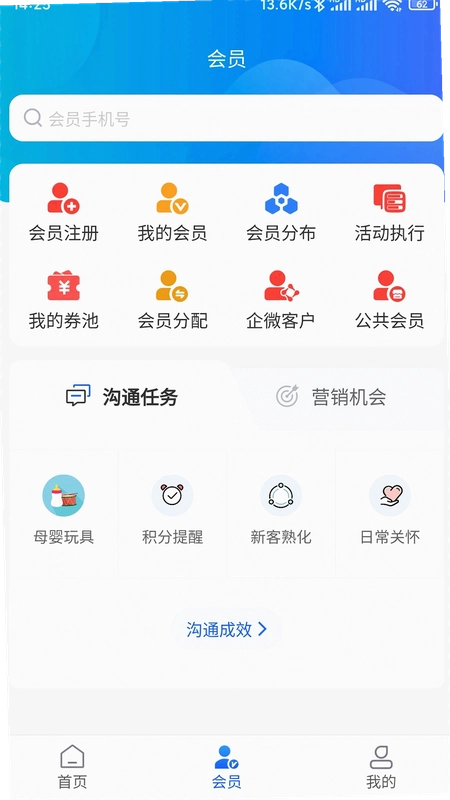View 沟通成效 details

227,630
